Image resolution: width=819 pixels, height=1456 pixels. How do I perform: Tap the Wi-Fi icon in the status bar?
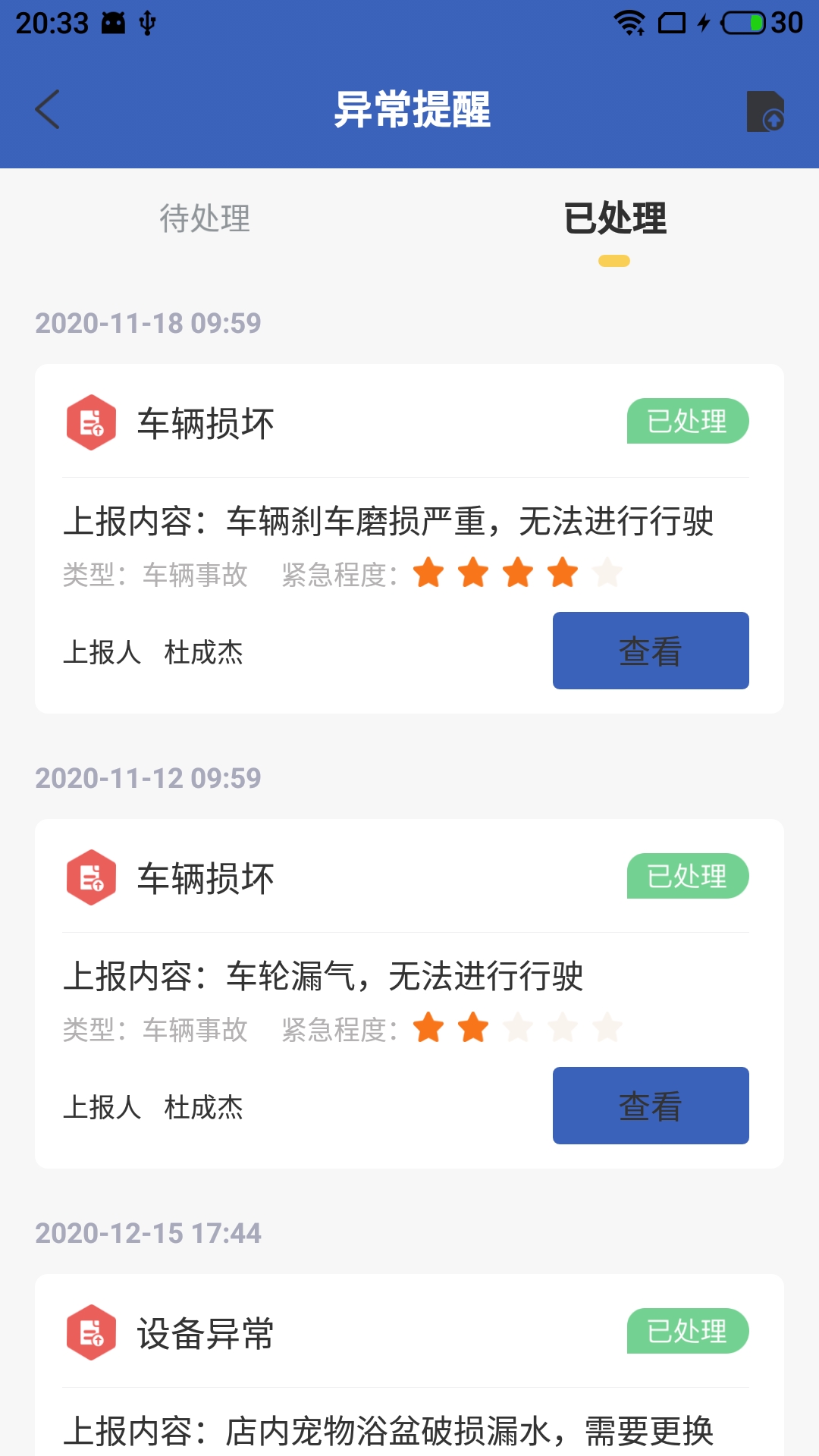tap(629, 23)
